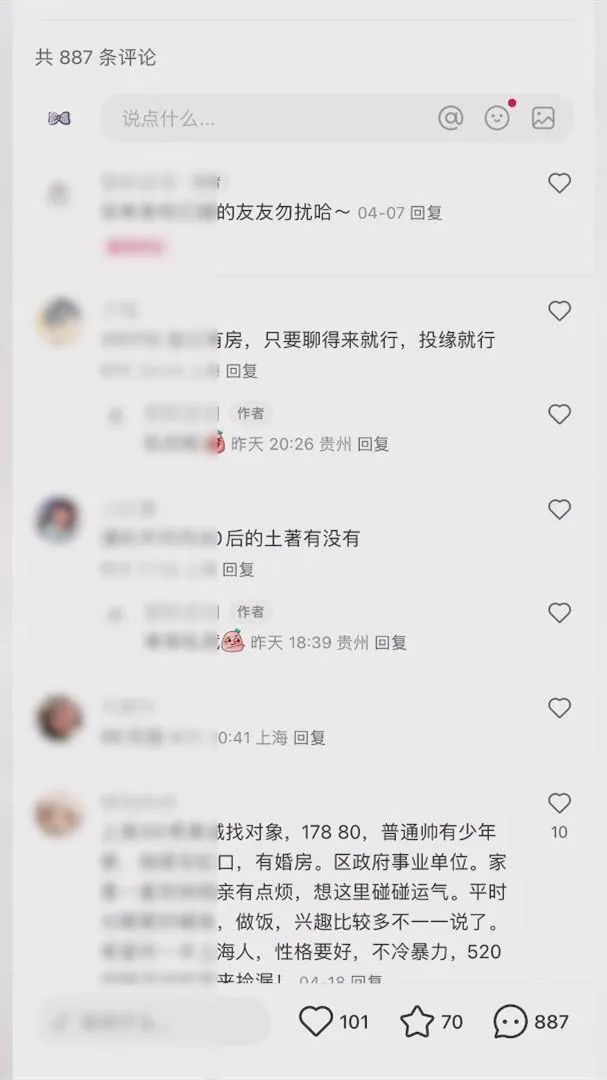Screen dimensions: 607x1080
Task: Like the author reply at 18:39
Action: [x=559, y=613]
